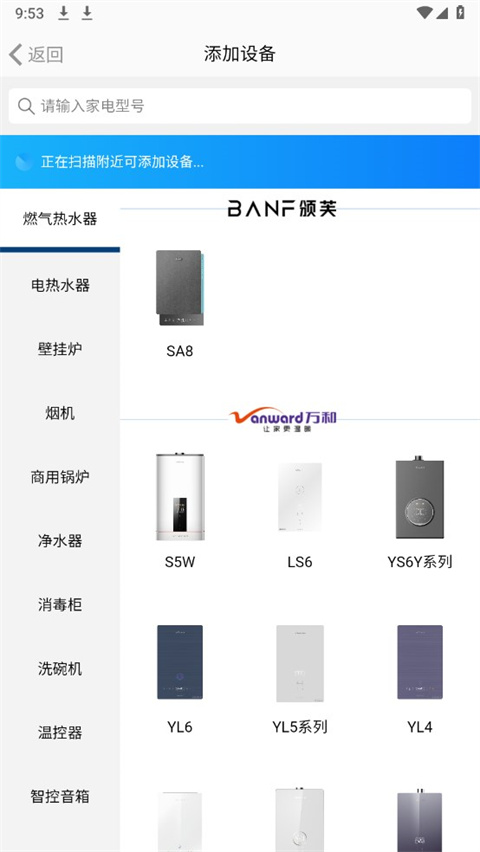
Task: Switch to the 烟机 category
Action: click(60, 413)
